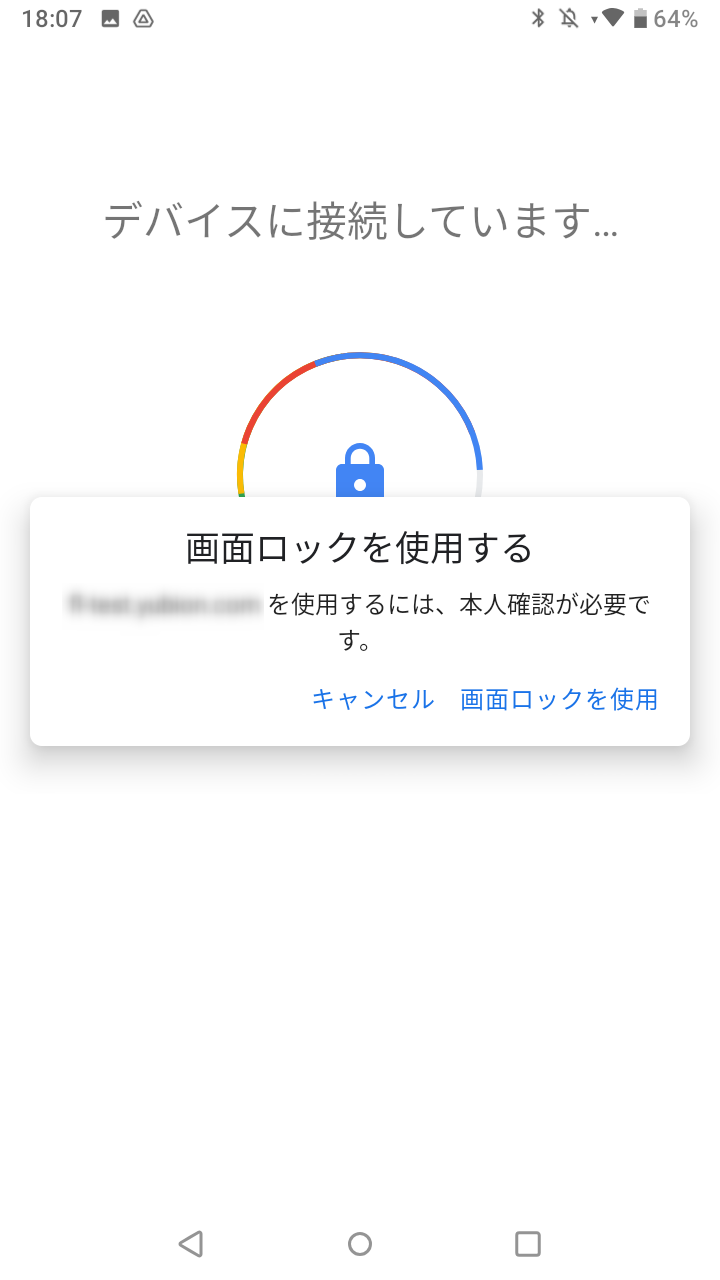Screen dimensions: 720x1280
Task: Open the recent apps overview
Action: tap(528, 1243)
